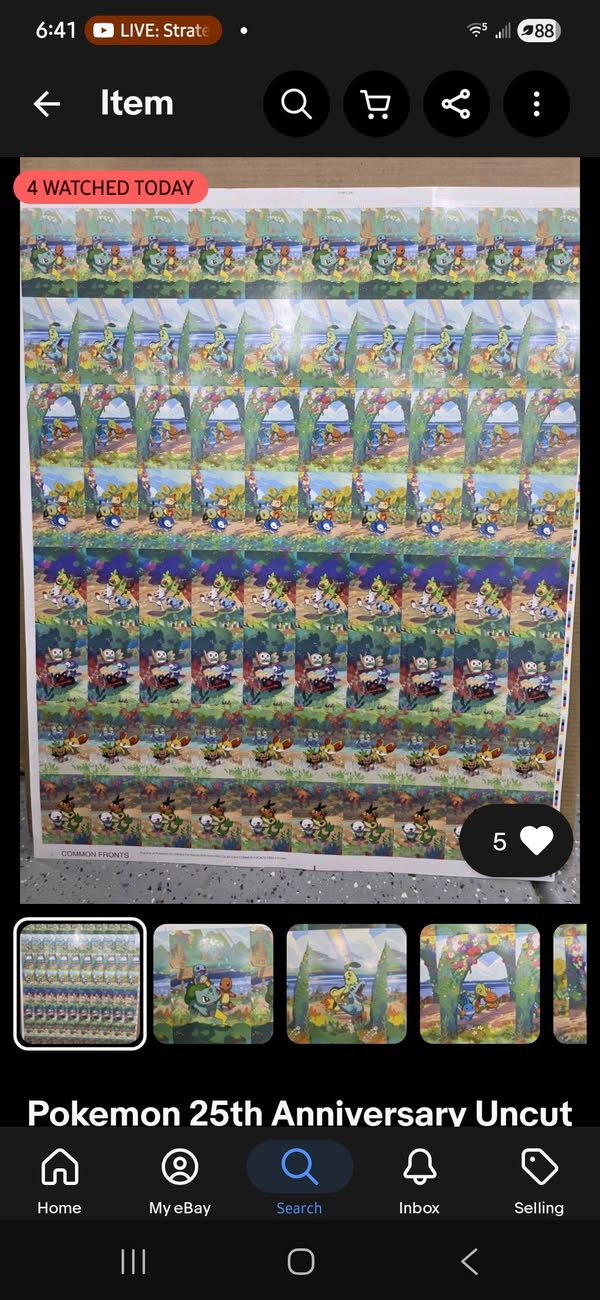Tap the system home button
This screenshot has width=600, height=1300.
[x=301, y=1261]
